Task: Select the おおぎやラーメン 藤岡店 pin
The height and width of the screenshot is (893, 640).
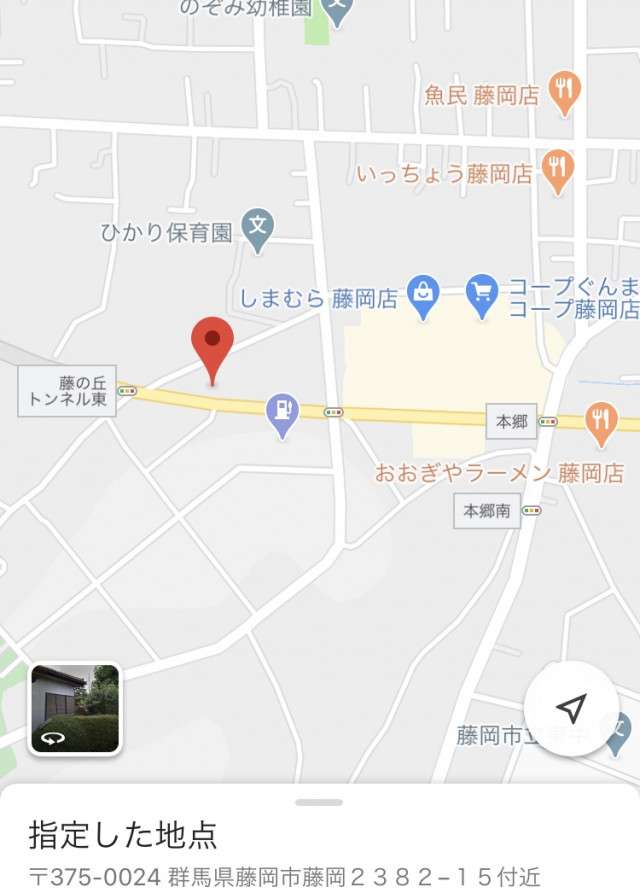Action: (601, 424)
